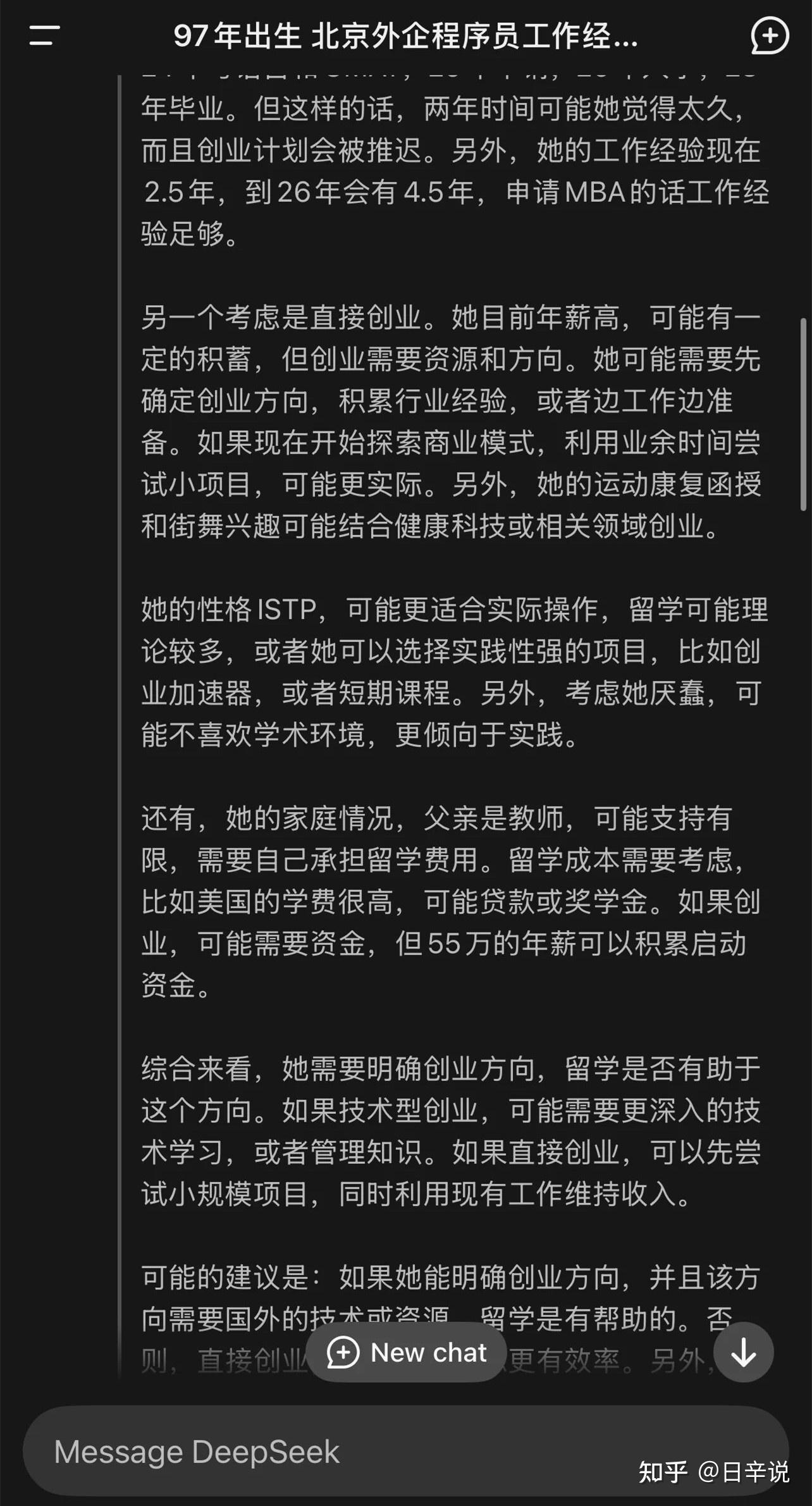Start new chat from top-right icon
The width and height of the screenshot is (812, 1506).
[769, 36]
